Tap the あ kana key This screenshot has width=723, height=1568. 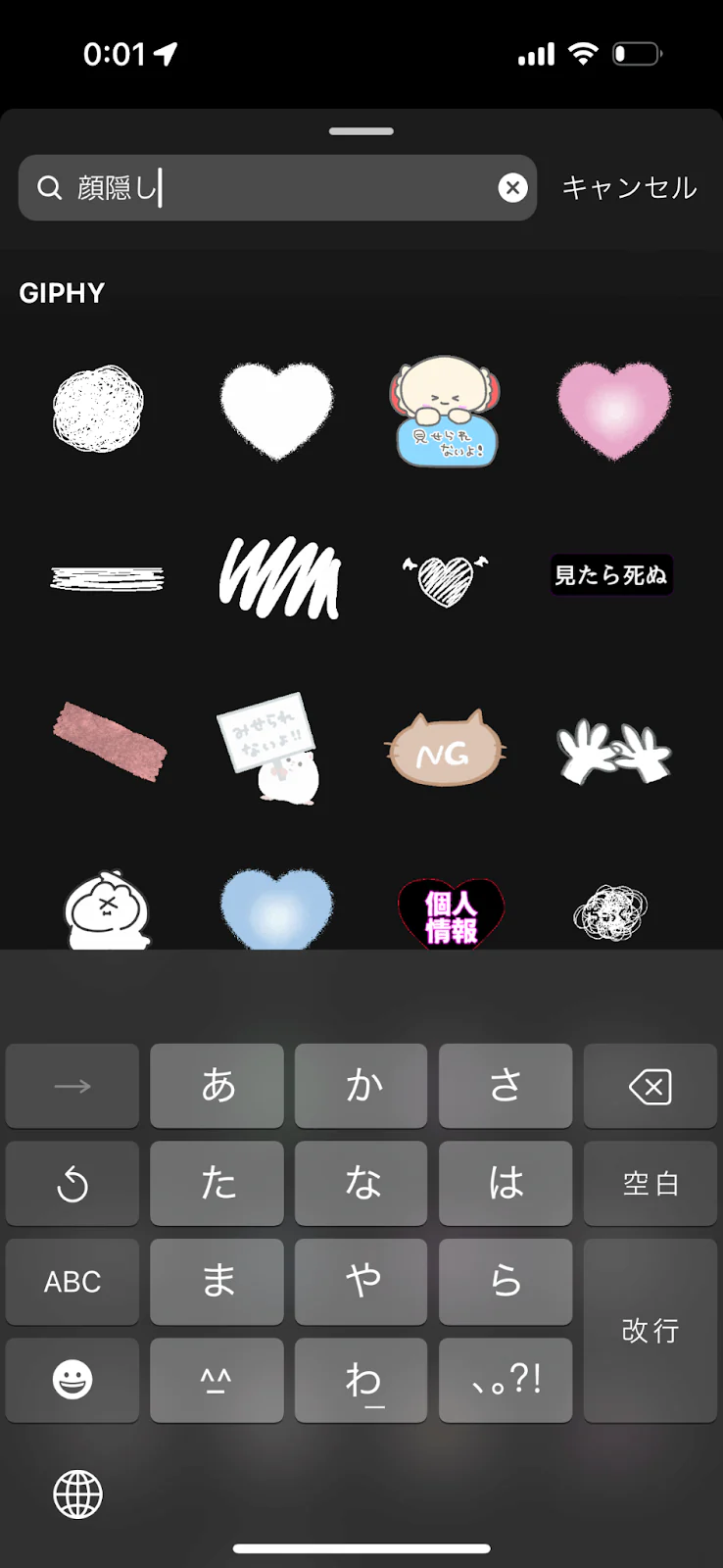217,1086
